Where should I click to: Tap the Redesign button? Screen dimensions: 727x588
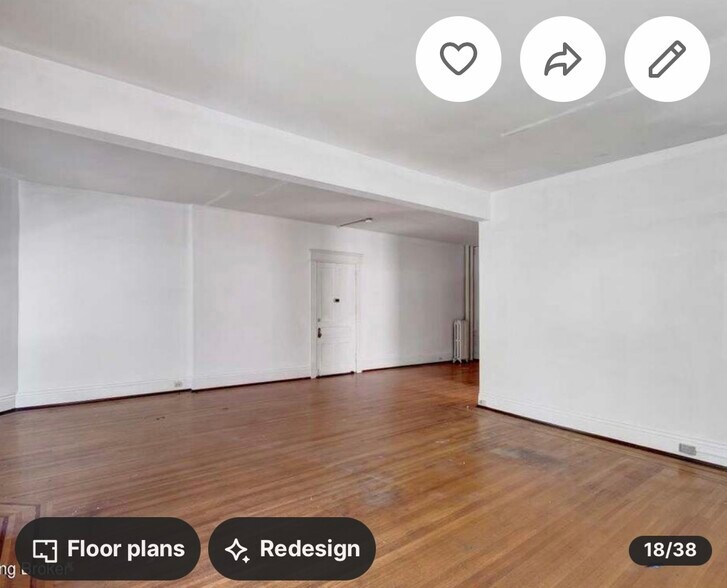292,549
